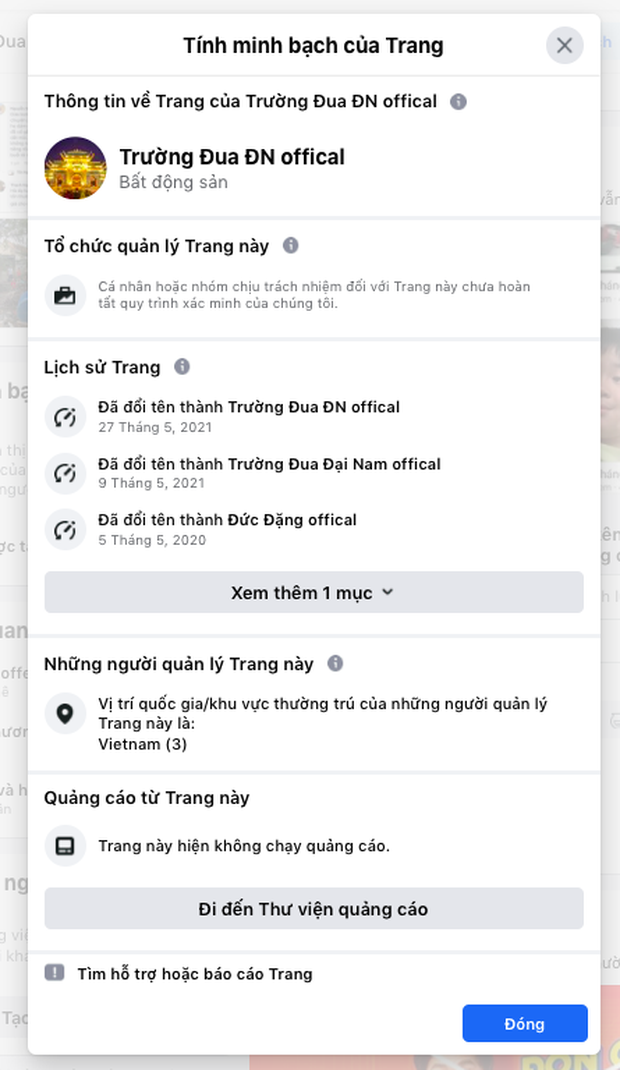Close the Tính minh bạch của Trang dialog
620x1070 pixels.
564,45
